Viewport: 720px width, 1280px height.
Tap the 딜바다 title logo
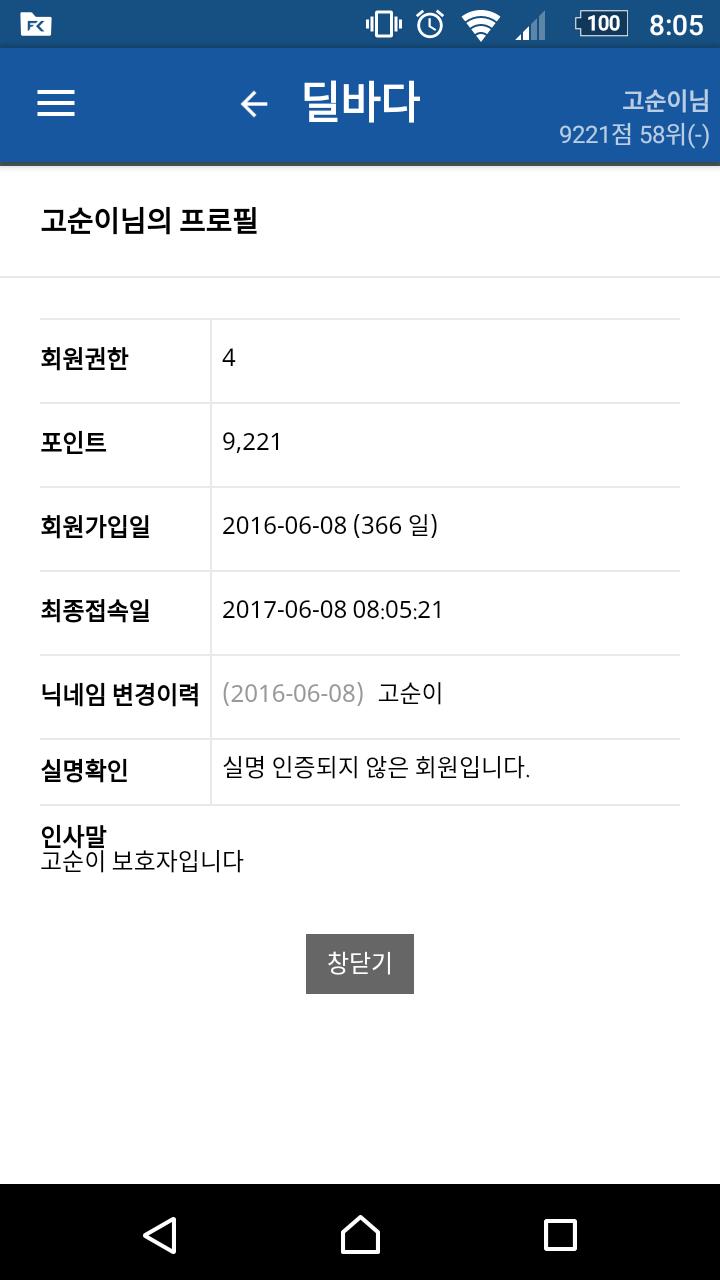pos(361,102)
